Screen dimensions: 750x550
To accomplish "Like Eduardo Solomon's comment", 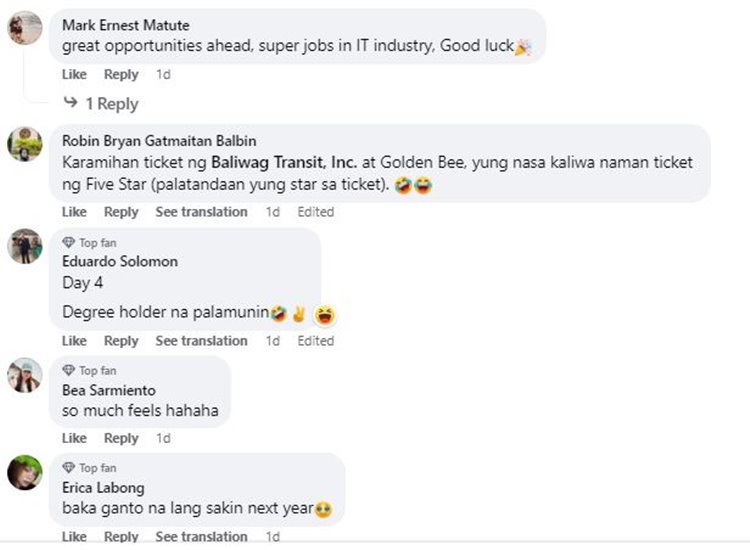I will pyautogui.click(x=74, y=341).
